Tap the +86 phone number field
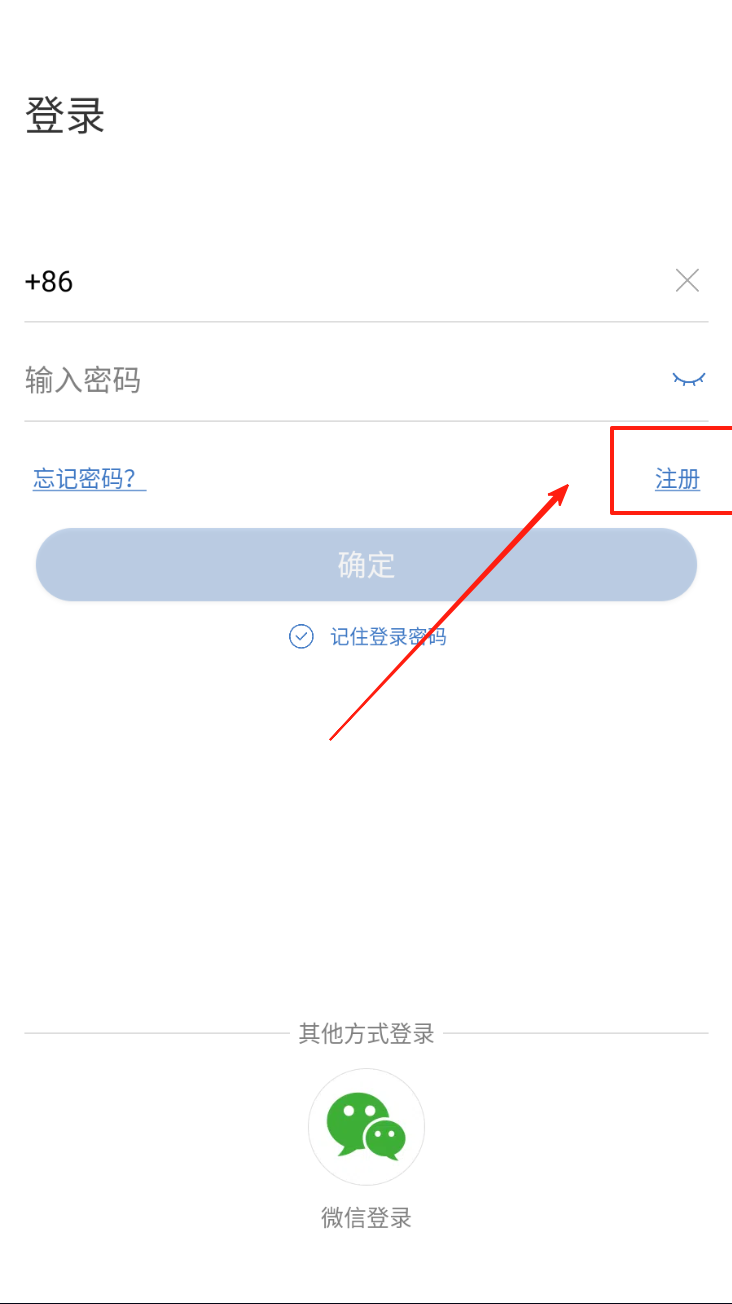The image size is (732, 1304). [340, 281]
